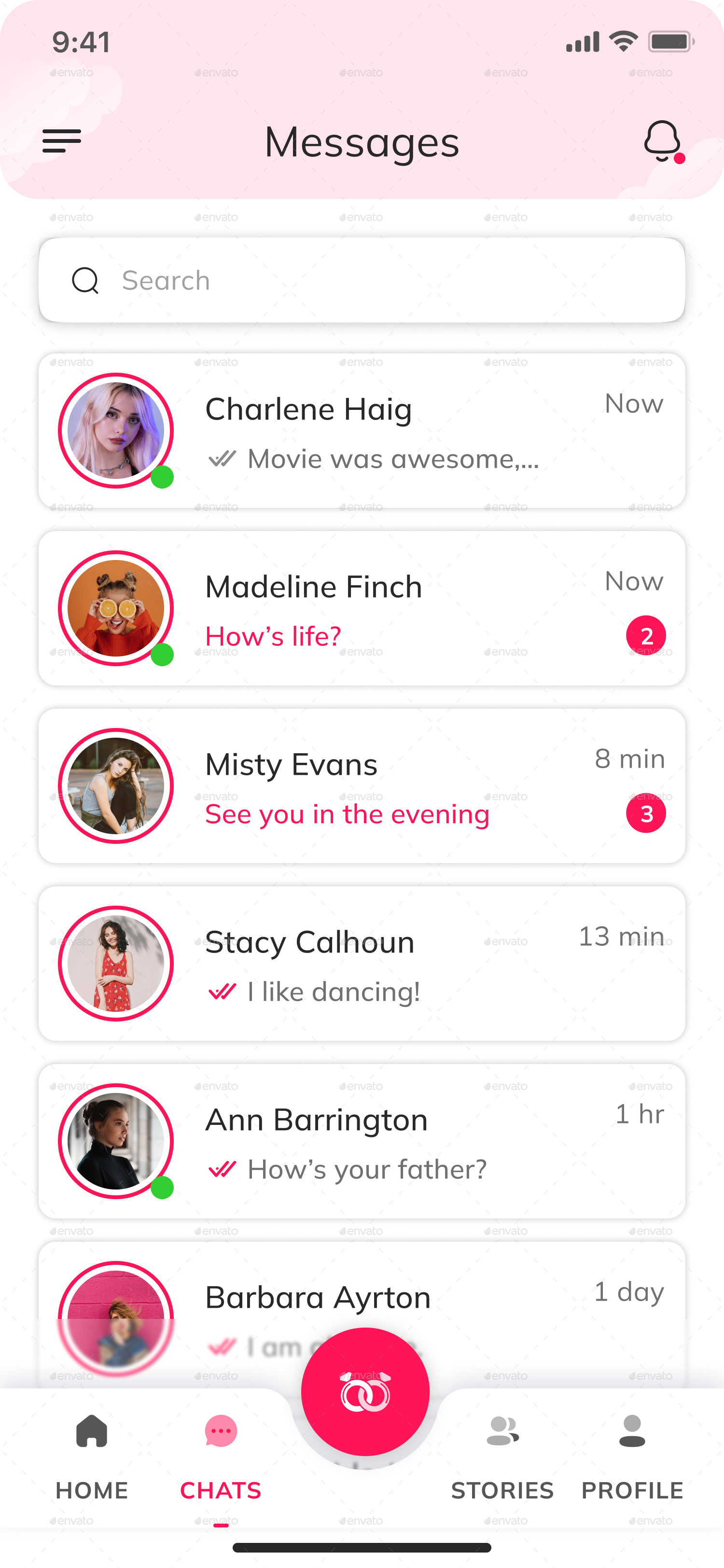
Task: Select the Chats tab
Action: click(x=220, y=1454)
